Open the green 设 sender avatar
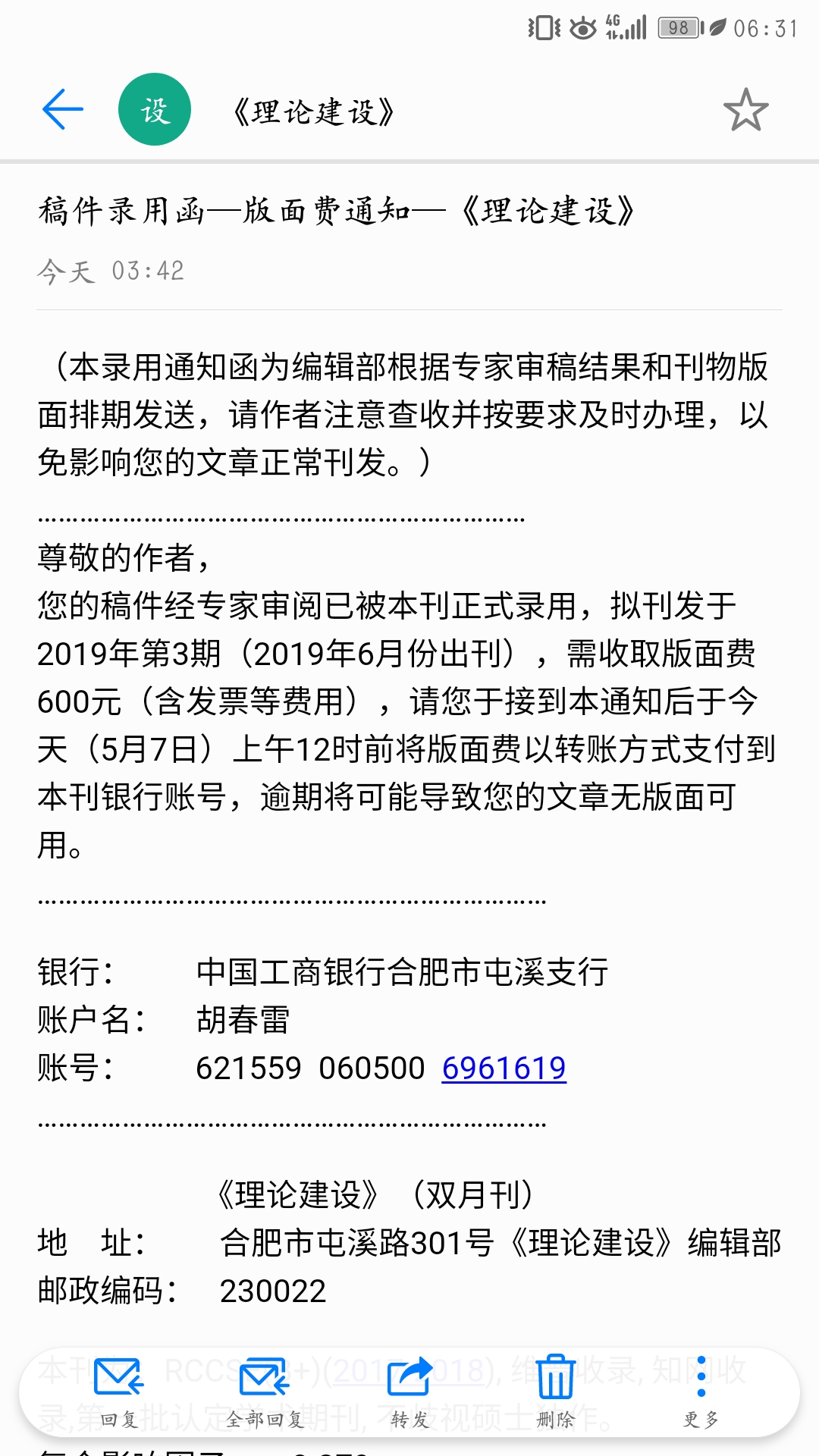819x1456 pixels. (155, 109)
